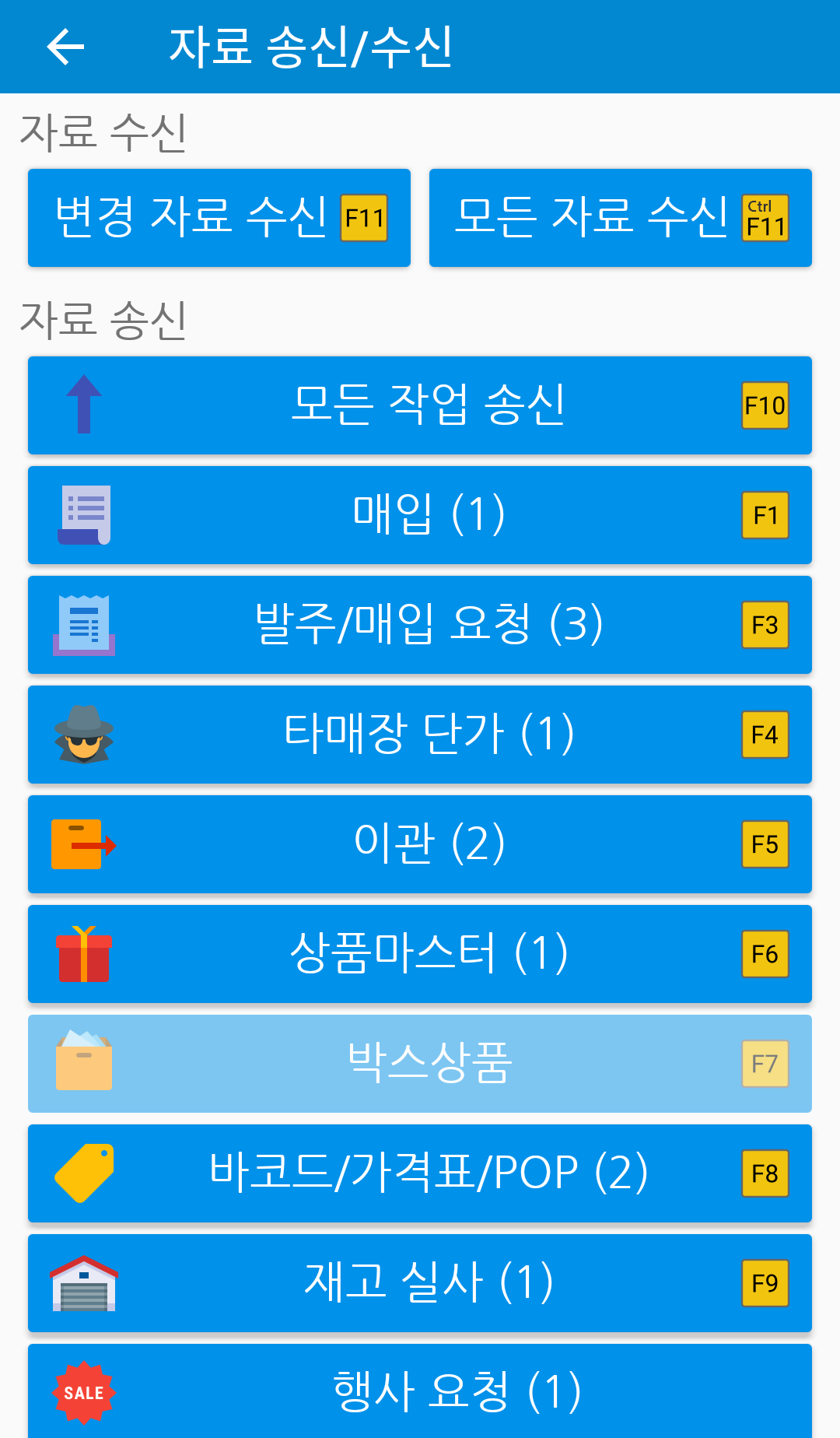Send 매입 (1) data
The width and height of the screenshot is (840, 1438).
(x=420, y=515)
